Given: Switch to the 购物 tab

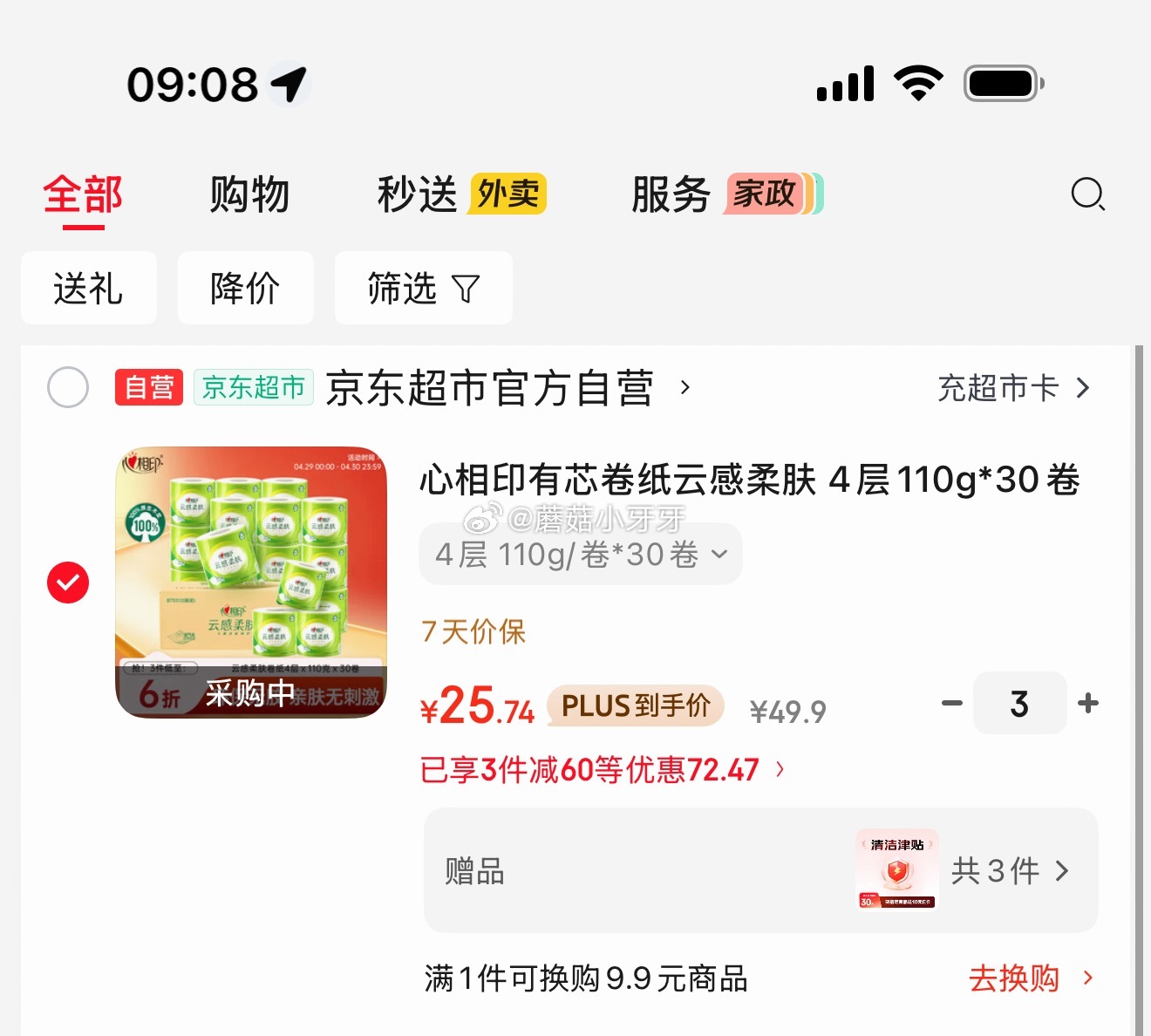Looking at the screenshot, I should [x=249, y=194].
